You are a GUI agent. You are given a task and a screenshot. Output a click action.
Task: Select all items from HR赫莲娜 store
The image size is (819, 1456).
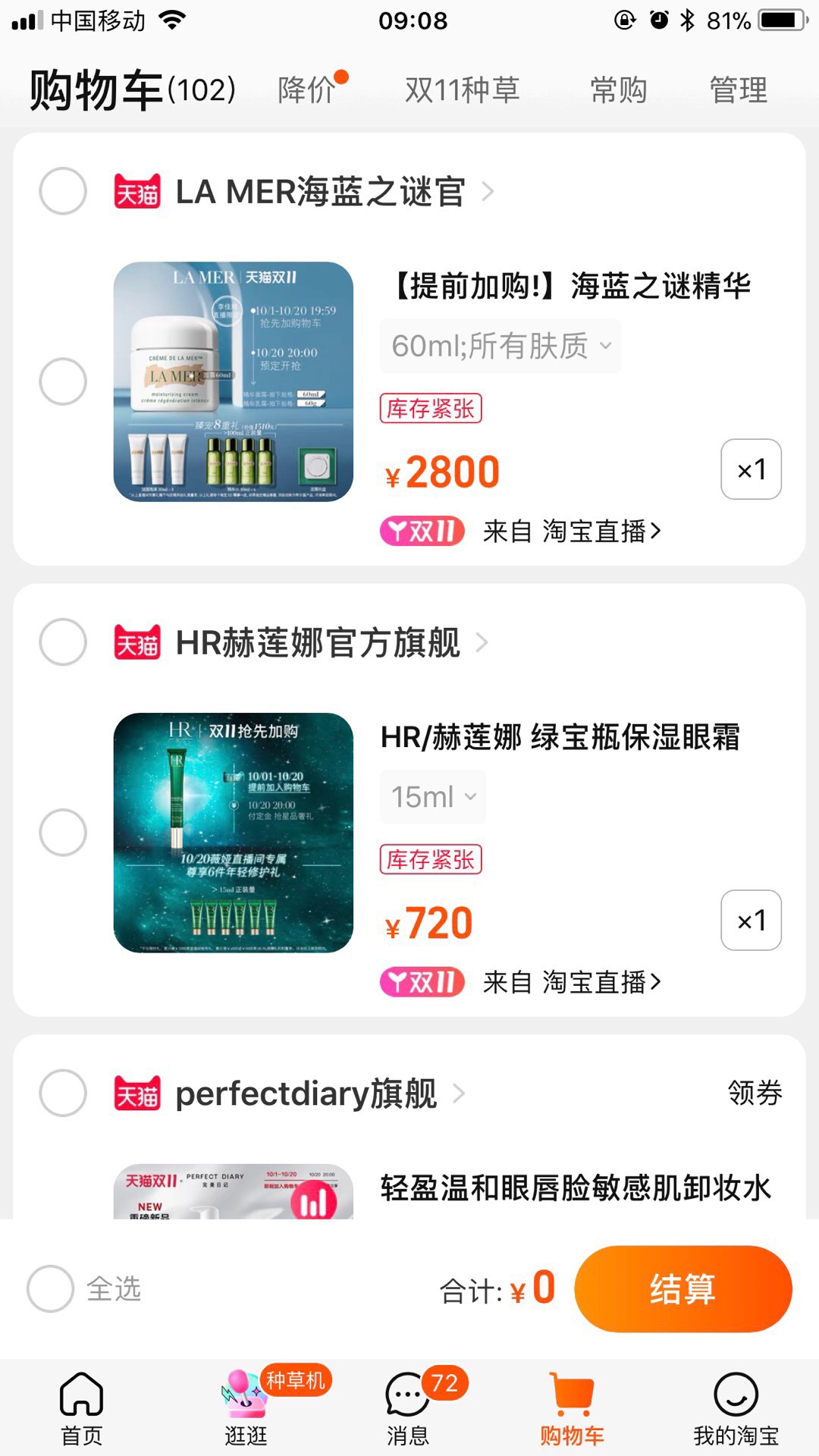(63, 642)
